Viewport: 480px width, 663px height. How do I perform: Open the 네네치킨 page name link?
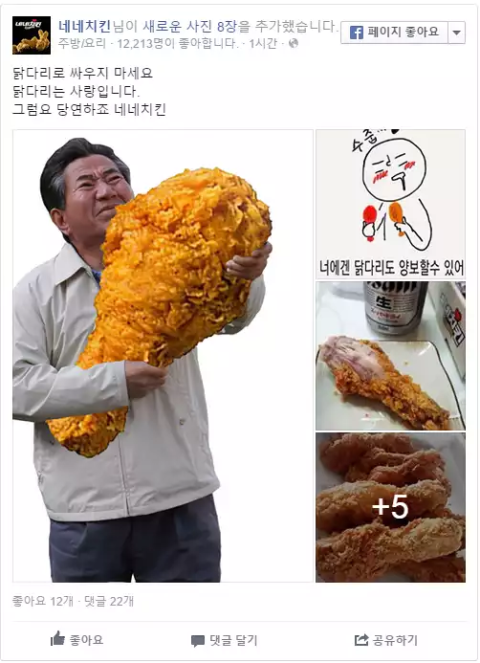tap(84, 27)
